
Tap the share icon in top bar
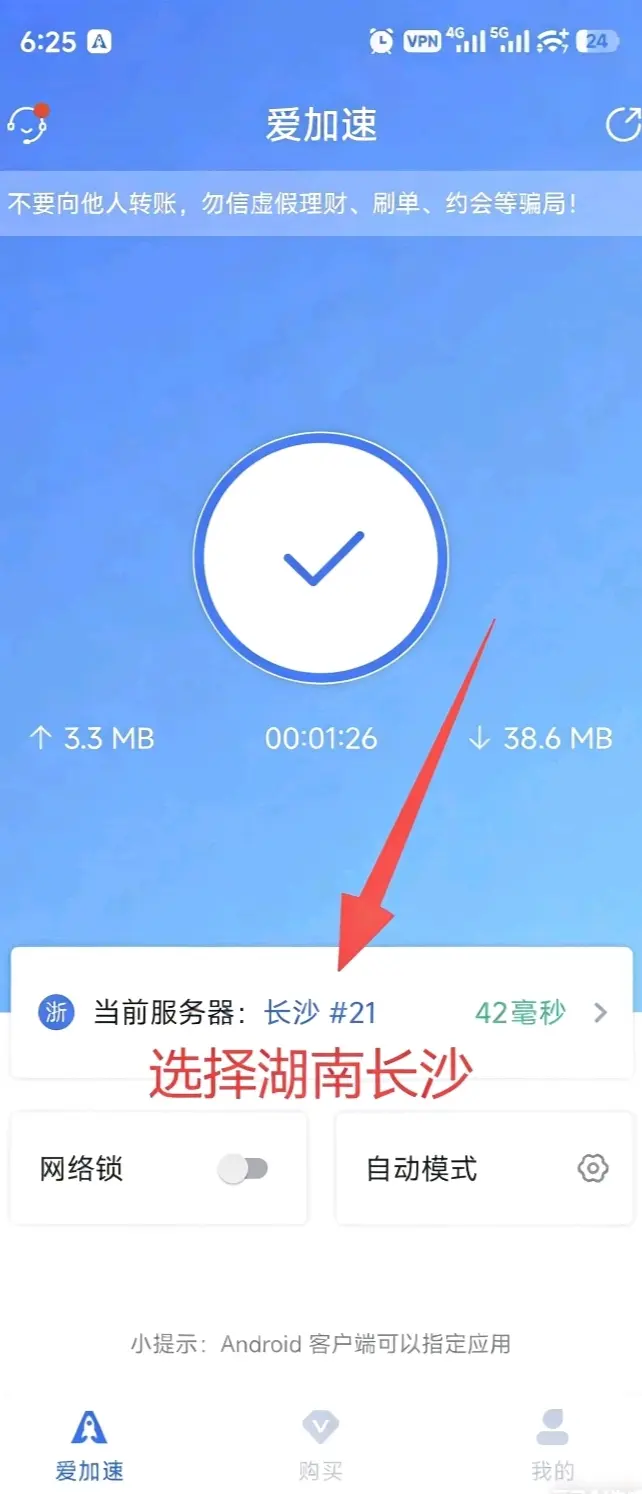[622, 124]
